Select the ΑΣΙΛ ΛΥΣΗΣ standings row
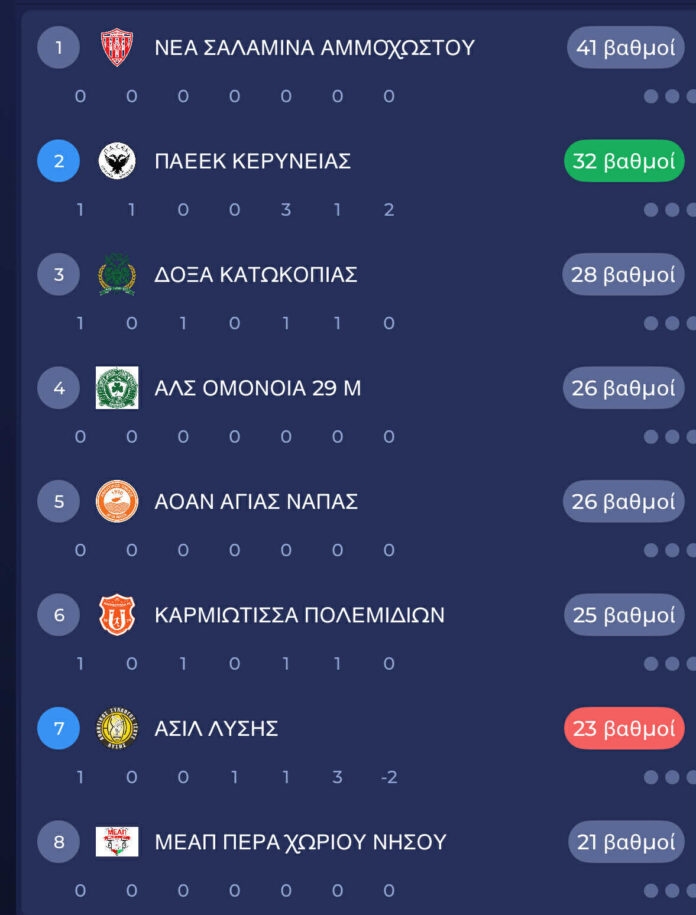Screen dimensions: 696x915 pyautogui.click(x=216, y=728)
